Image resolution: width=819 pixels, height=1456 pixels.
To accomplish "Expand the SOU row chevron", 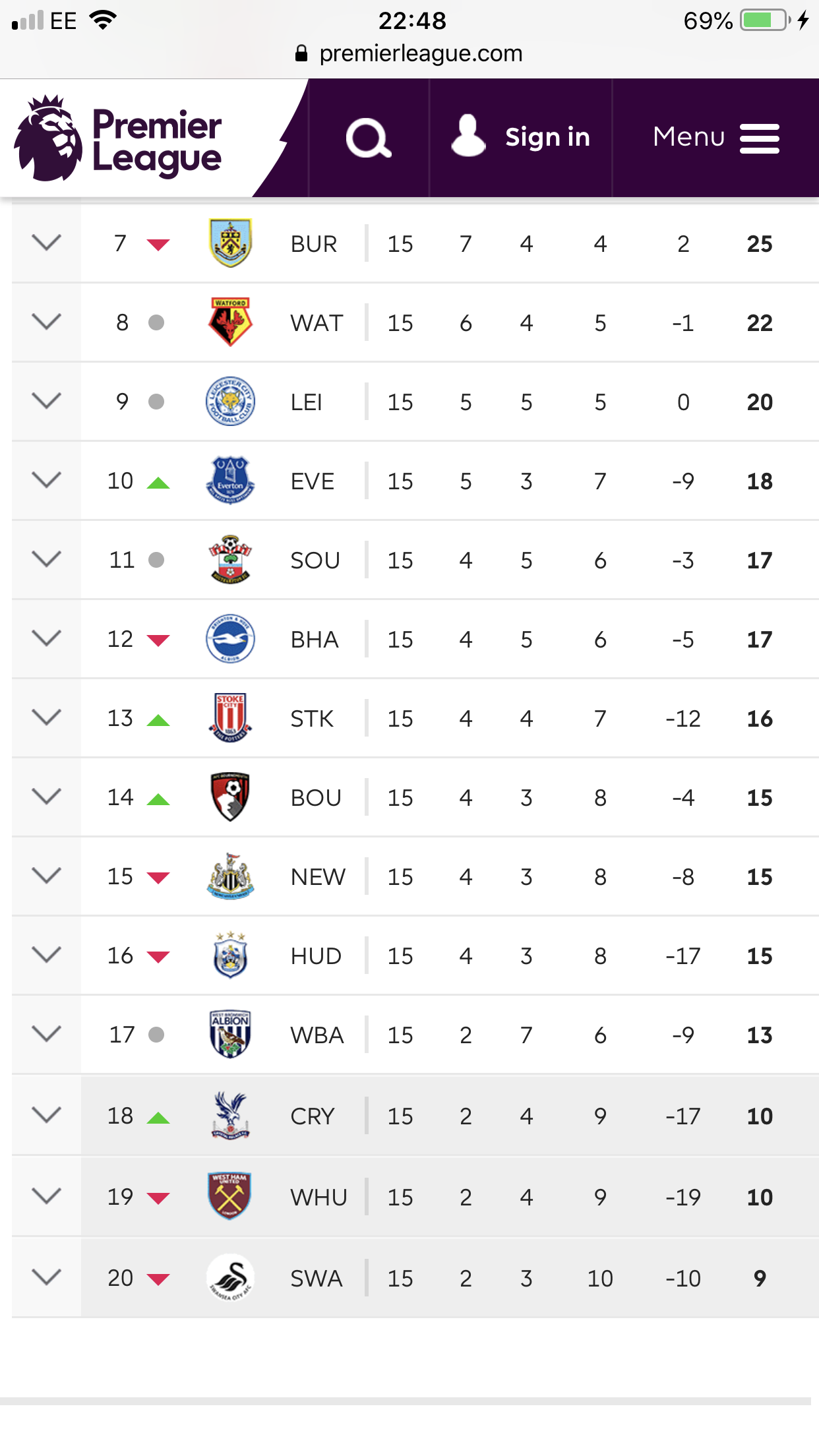I will [x=46, y=559].
